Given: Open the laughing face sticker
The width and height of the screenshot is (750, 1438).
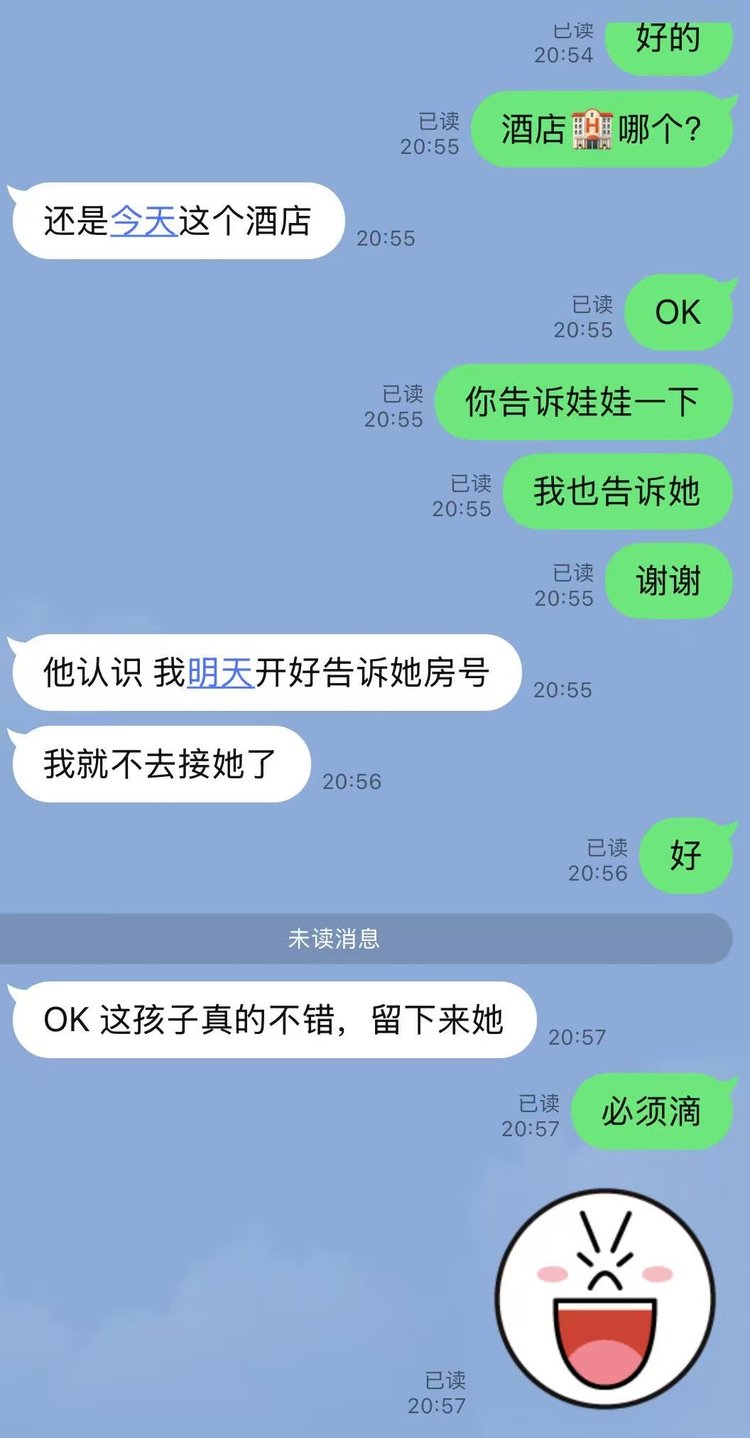Looking at the screenshot, I should (x=605, y=1297).
